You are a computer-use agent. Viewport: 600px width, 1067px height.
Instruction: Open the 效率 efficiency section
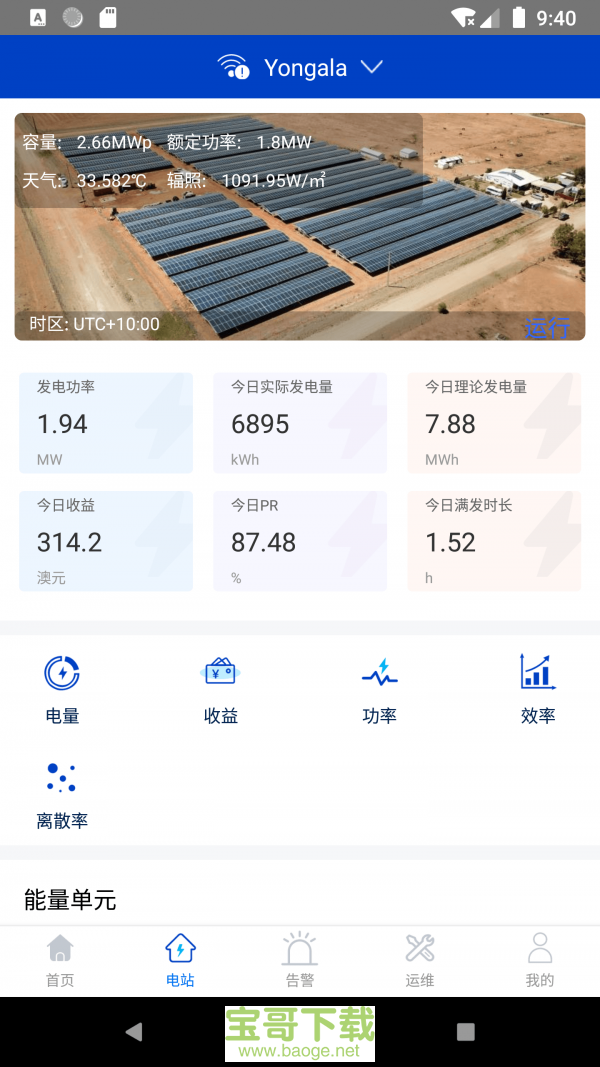(537, 688)
